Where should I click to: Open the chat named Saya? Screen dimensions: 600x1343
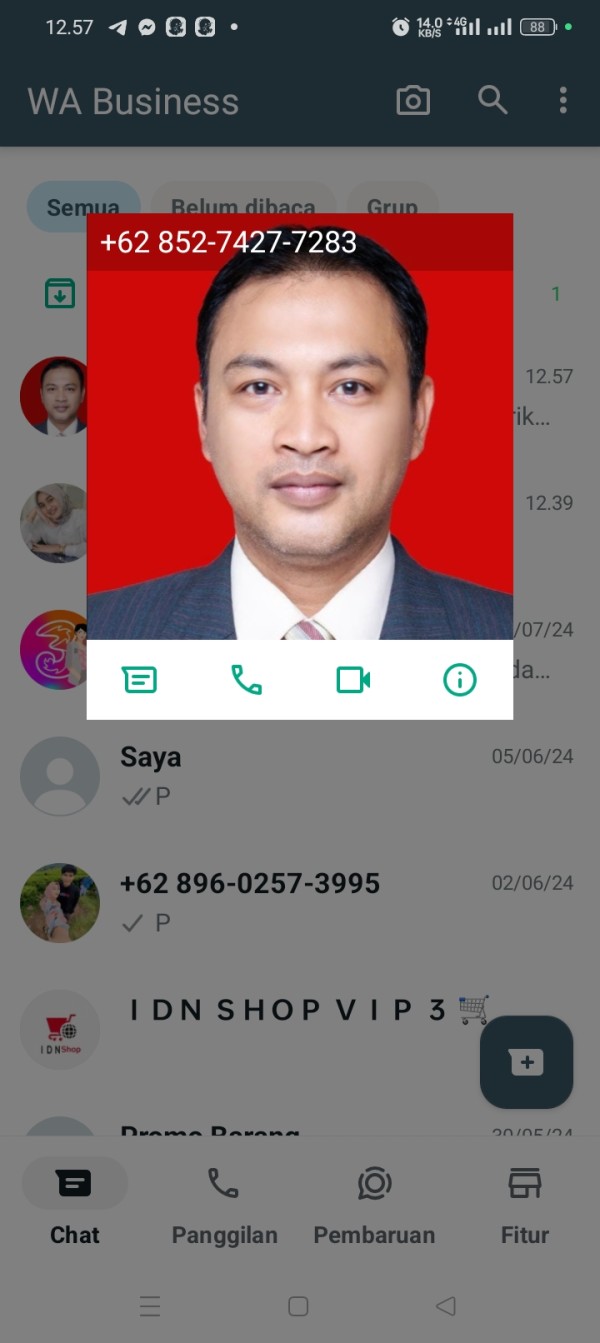point(300,776)
